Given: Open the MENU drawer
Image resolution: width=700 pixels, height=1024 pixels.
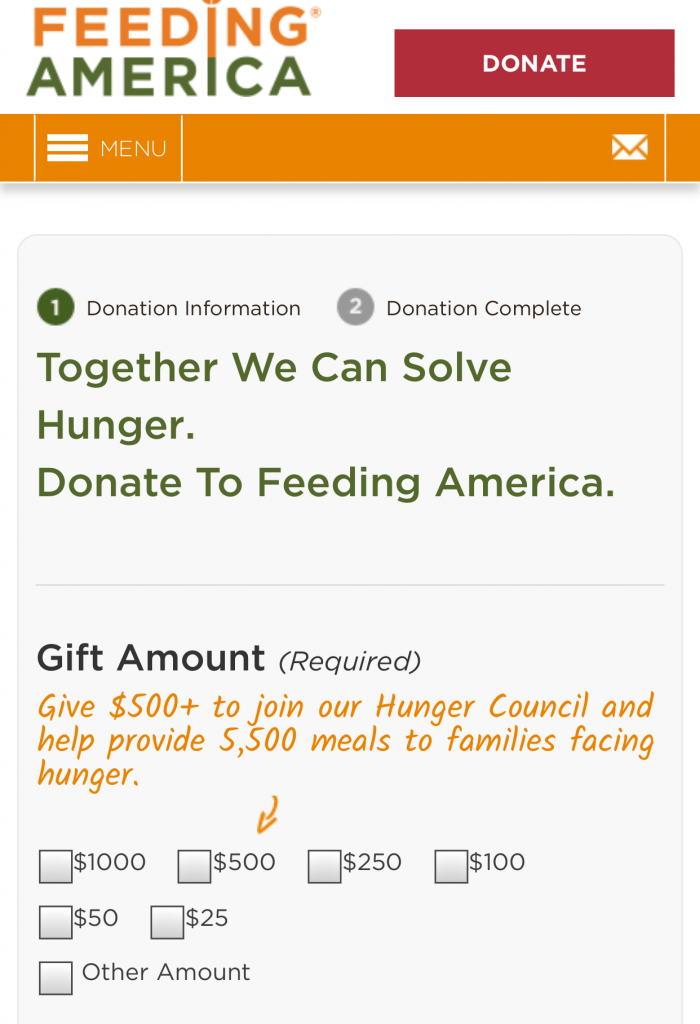Looking at the screenshot, I should [x=108, y=148].
